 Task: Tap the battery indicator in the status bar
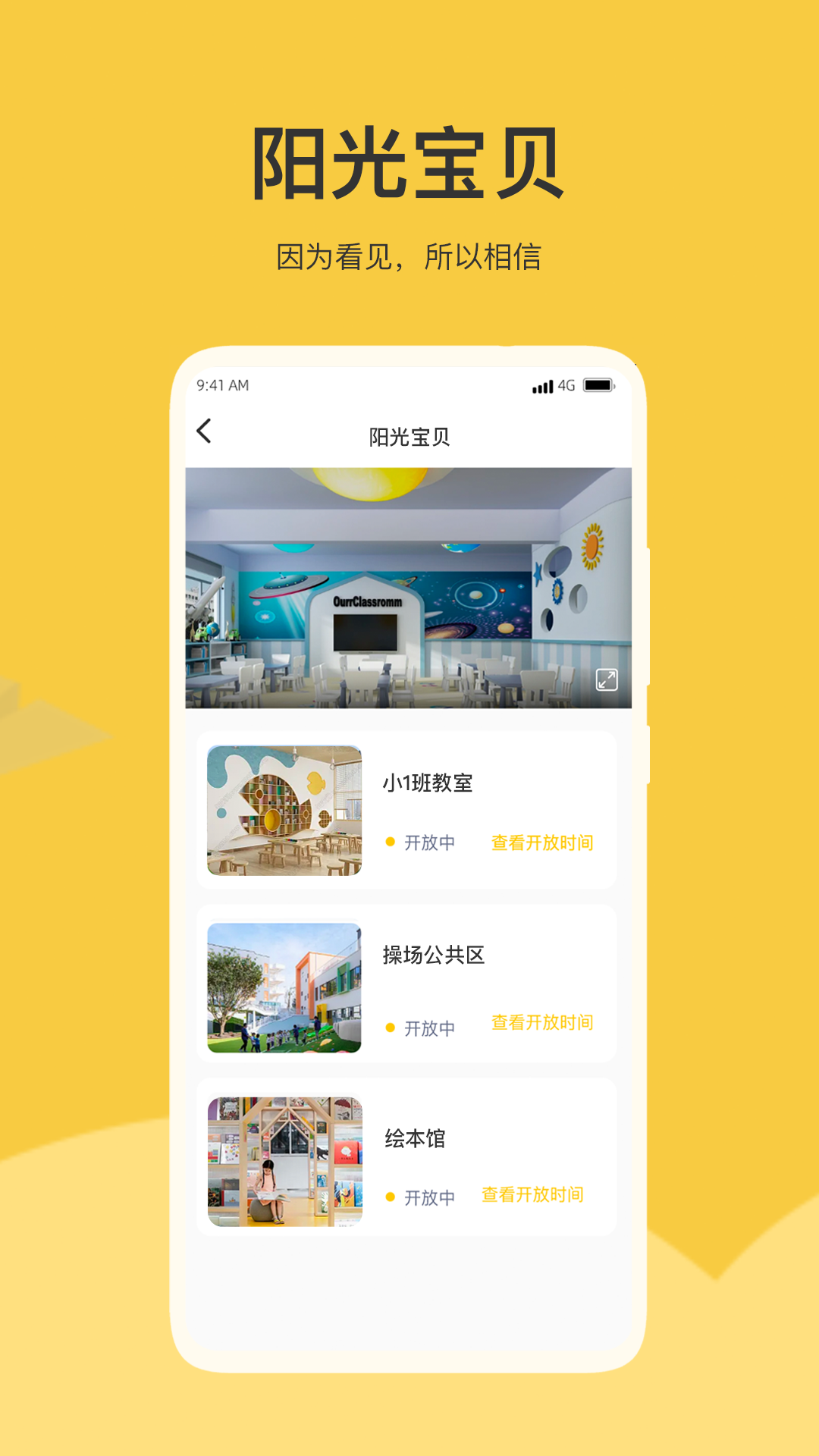[x=597, y=385]
